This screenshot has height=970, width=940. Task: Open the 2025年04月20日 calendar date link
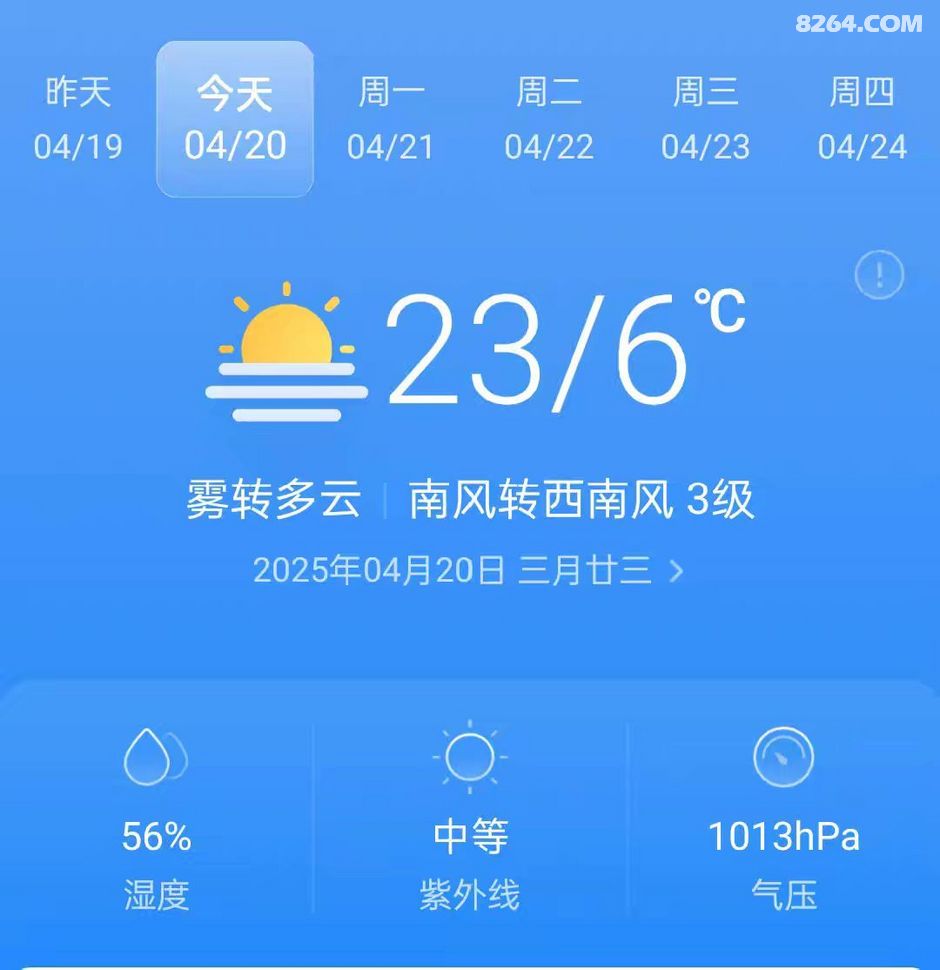pos(468,571)
